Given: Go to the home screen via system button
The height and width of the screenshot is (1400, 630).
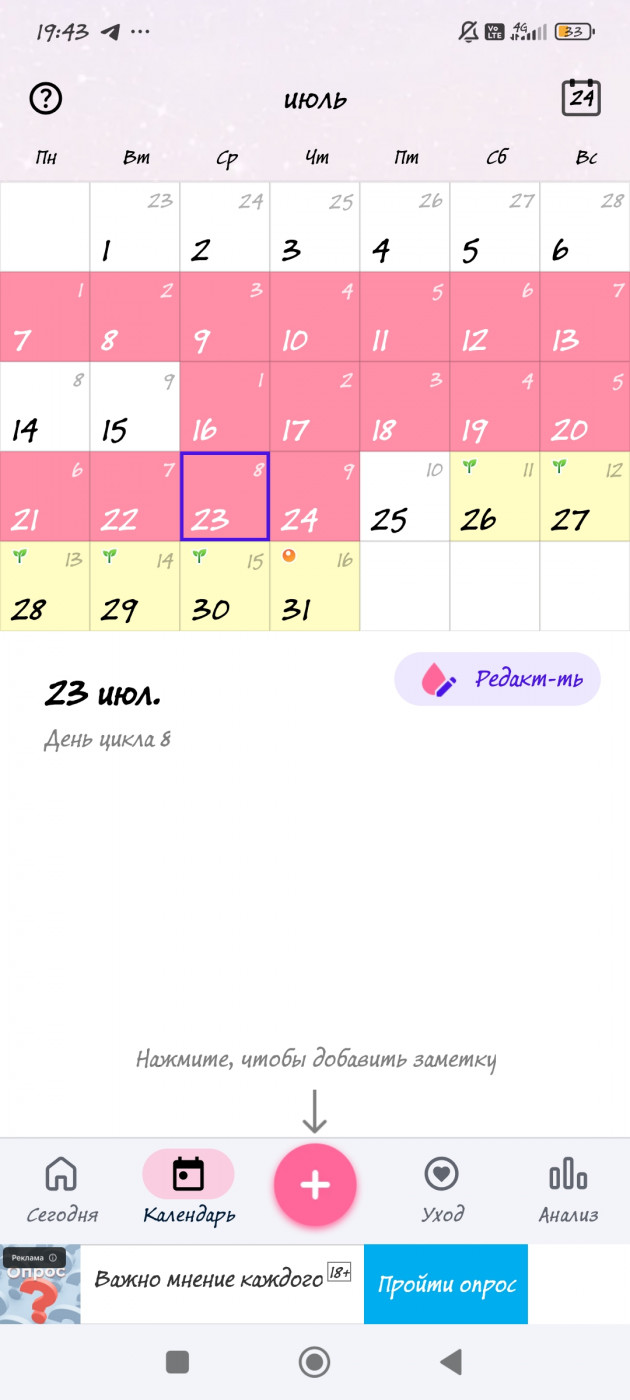Looking at the screenshot, I should (315, 1361).
